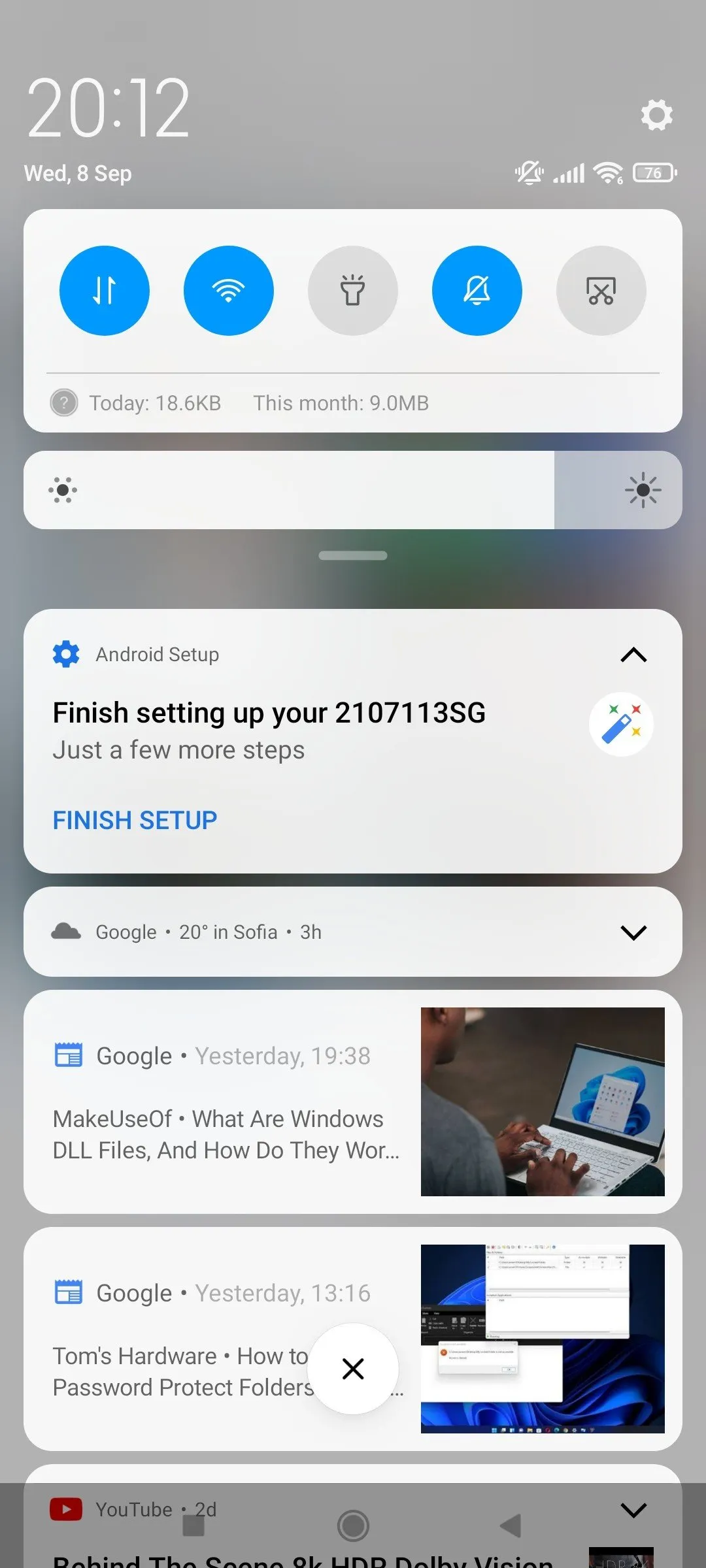The image size is (706, 1568).
Task: Turn off the Wi-Fi toggle
Action: (x=229, y=291)
